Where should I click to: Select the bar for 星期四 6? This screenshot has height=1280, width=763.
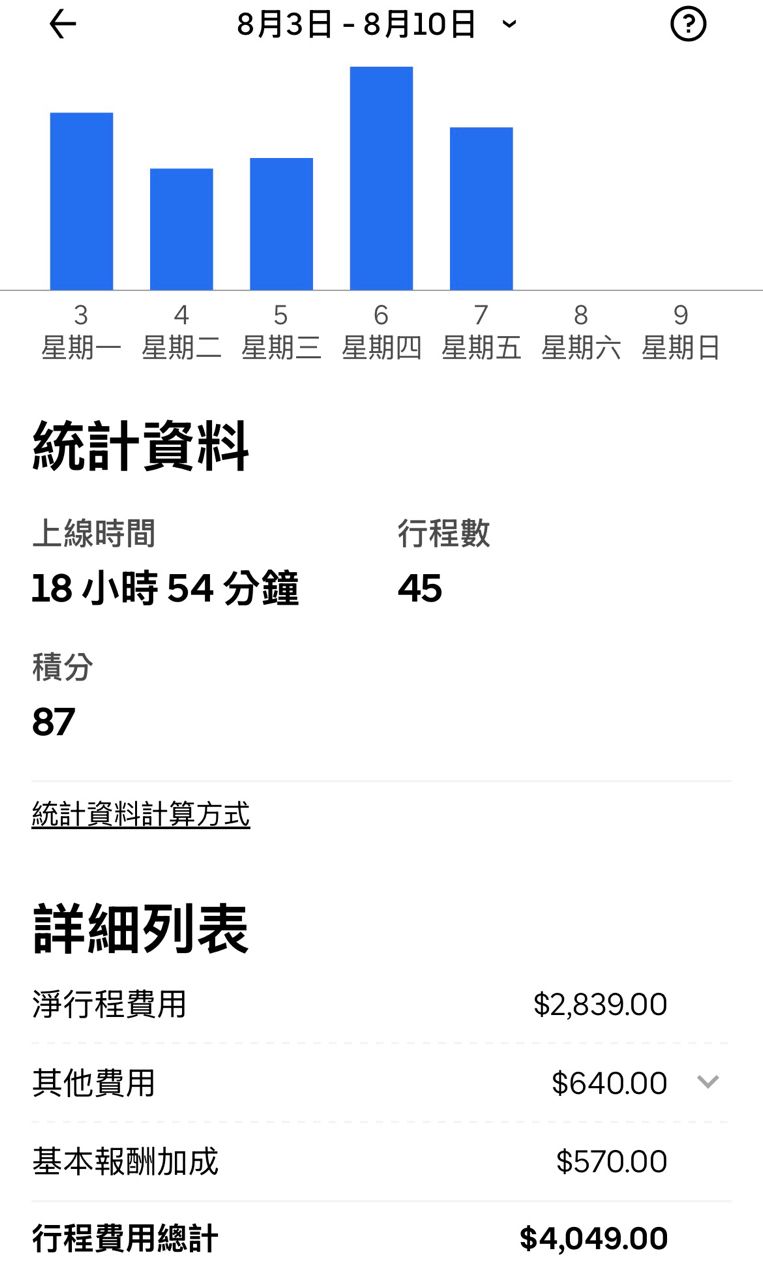[x=381, y=178]
